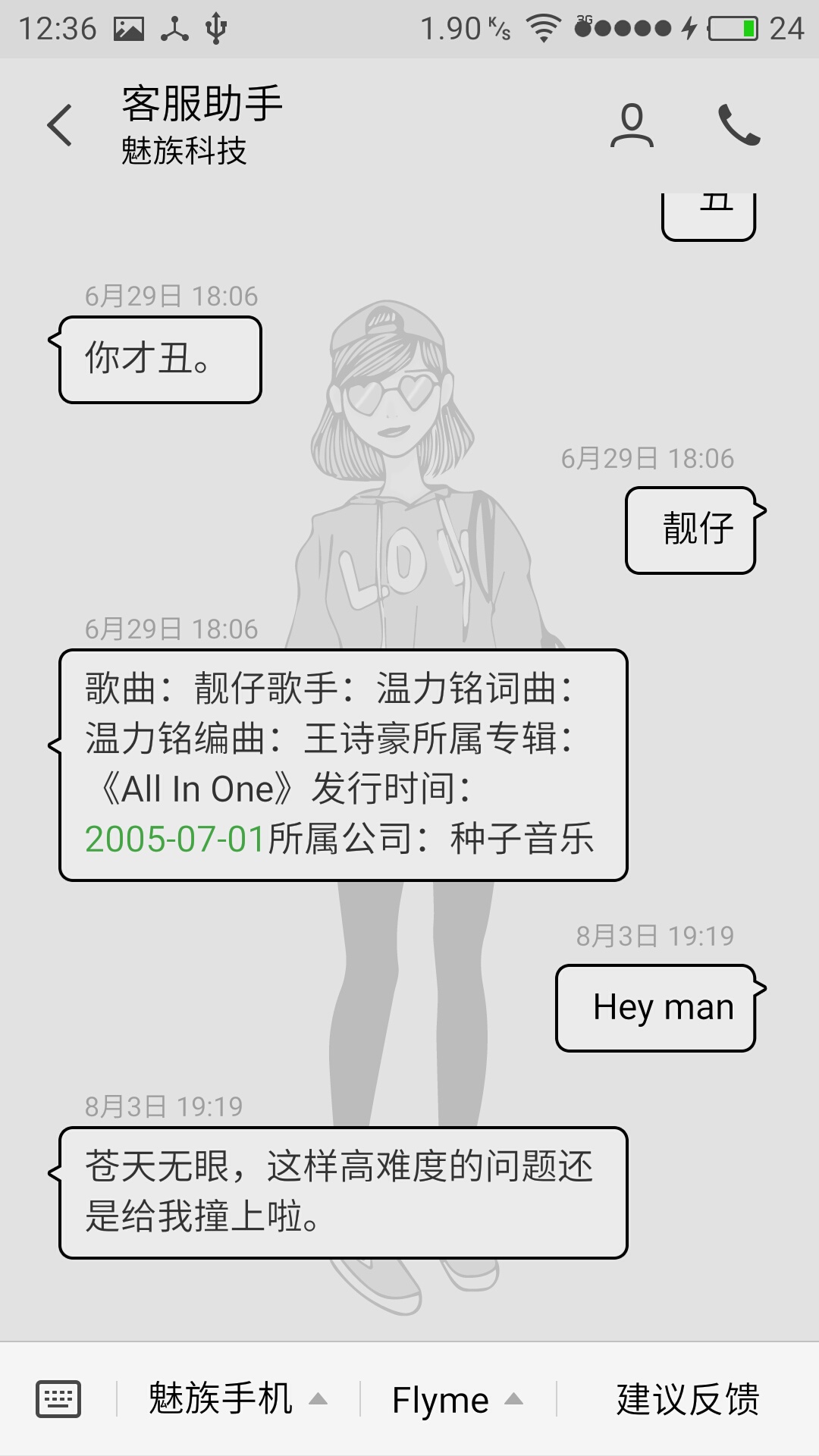The image size is (819, 1456).
Task: Open the contact profile icon
Action: (632, 126)
